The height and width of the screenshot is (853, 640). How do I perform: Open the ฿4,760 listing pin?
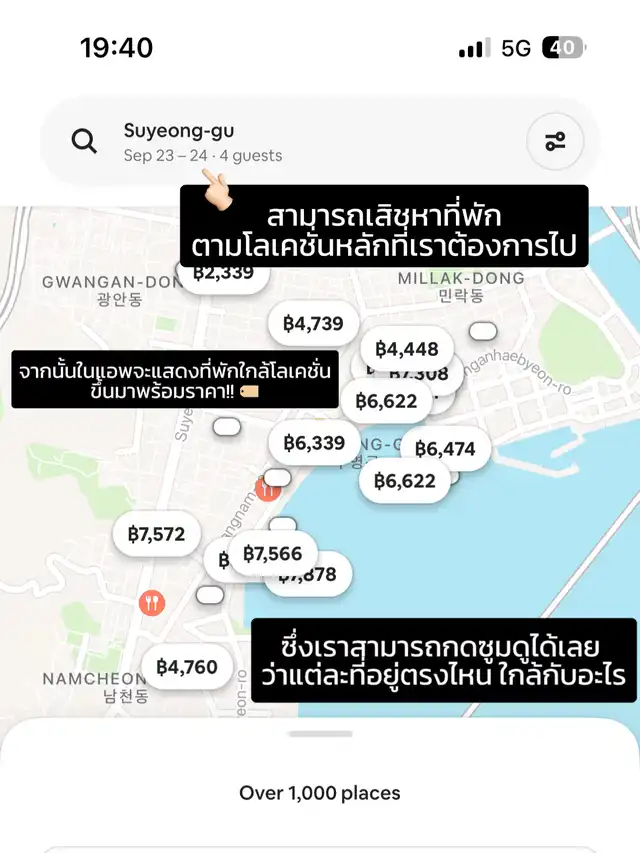pos(187,667)
